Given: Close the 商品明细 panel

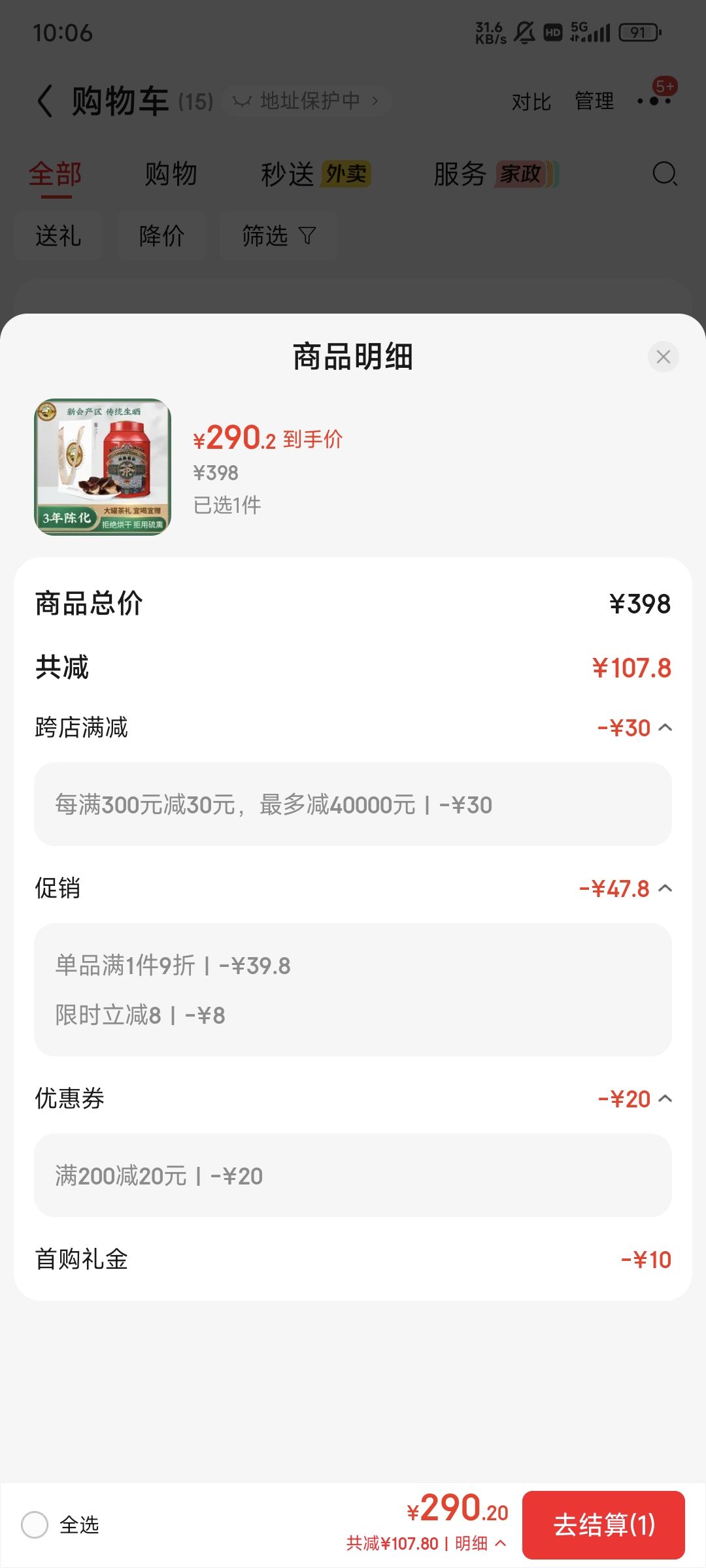Looking at the screenshot, I should (x=663, y=357).
